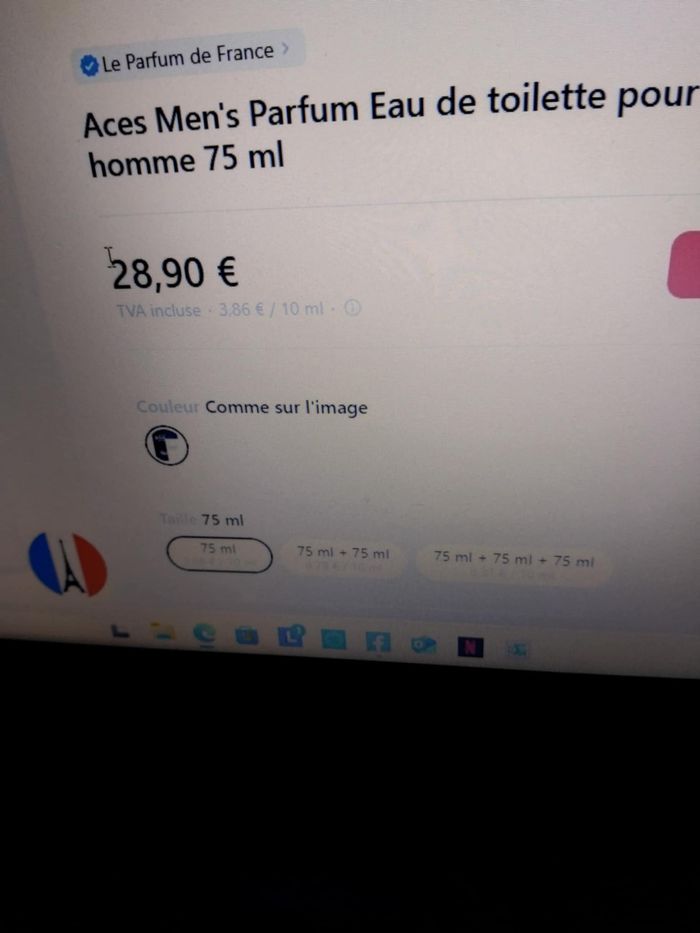Open Facebook from the taskbar
The height and width of the screenshot is (933, 700).
pos(377,643)
